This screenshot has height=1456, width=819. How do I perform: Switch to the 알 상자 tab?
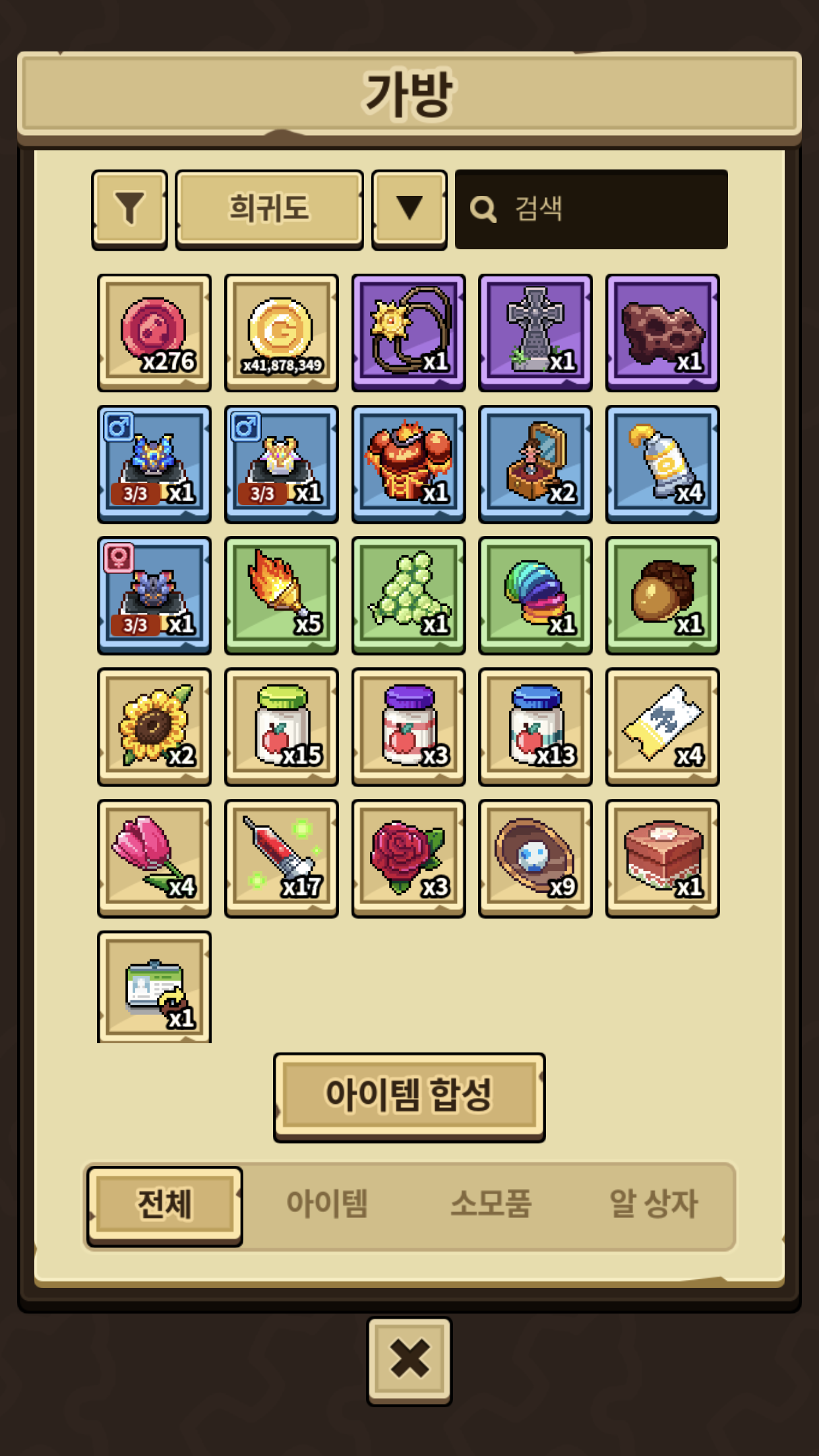pos(653,1205)
